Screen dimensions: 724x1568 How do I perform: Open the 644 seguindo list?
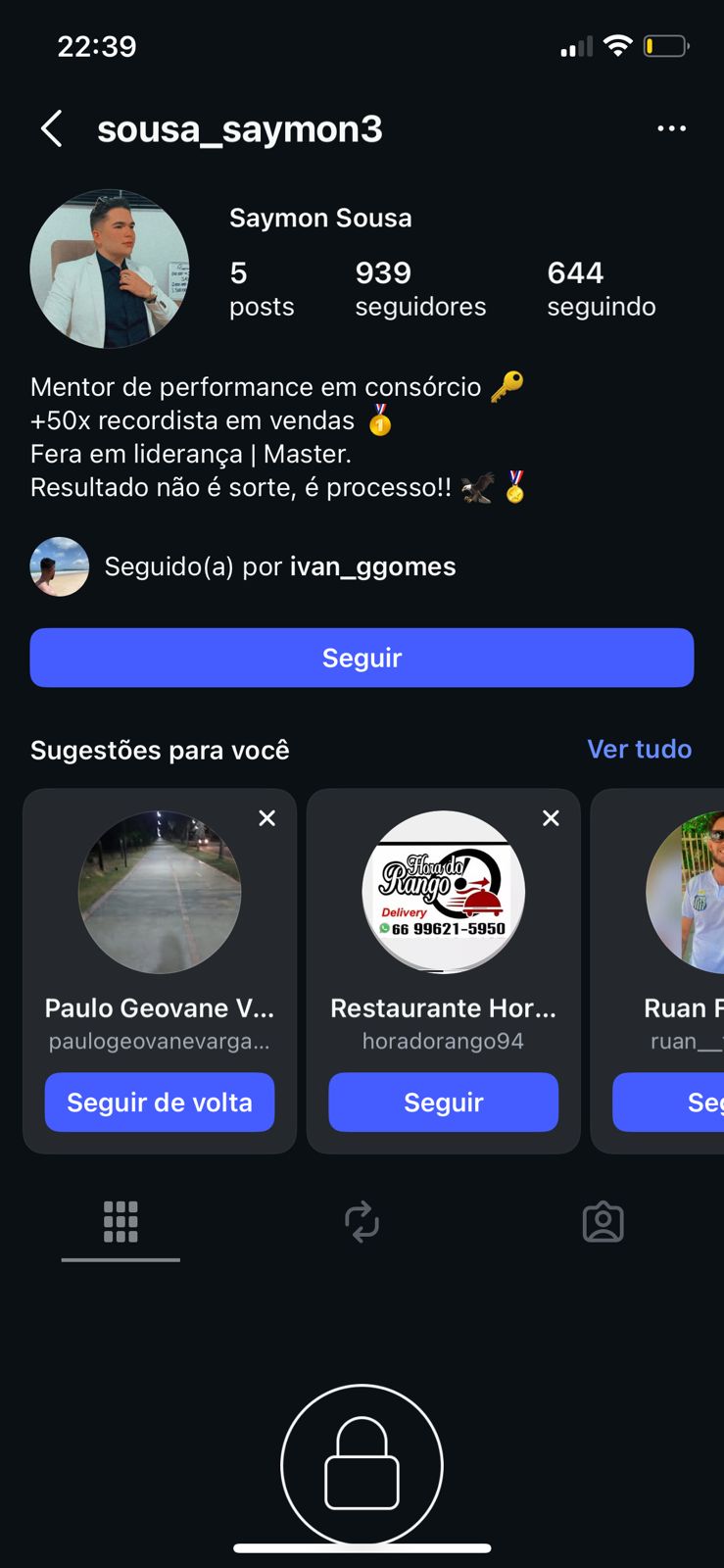click(x=601, y=288)
